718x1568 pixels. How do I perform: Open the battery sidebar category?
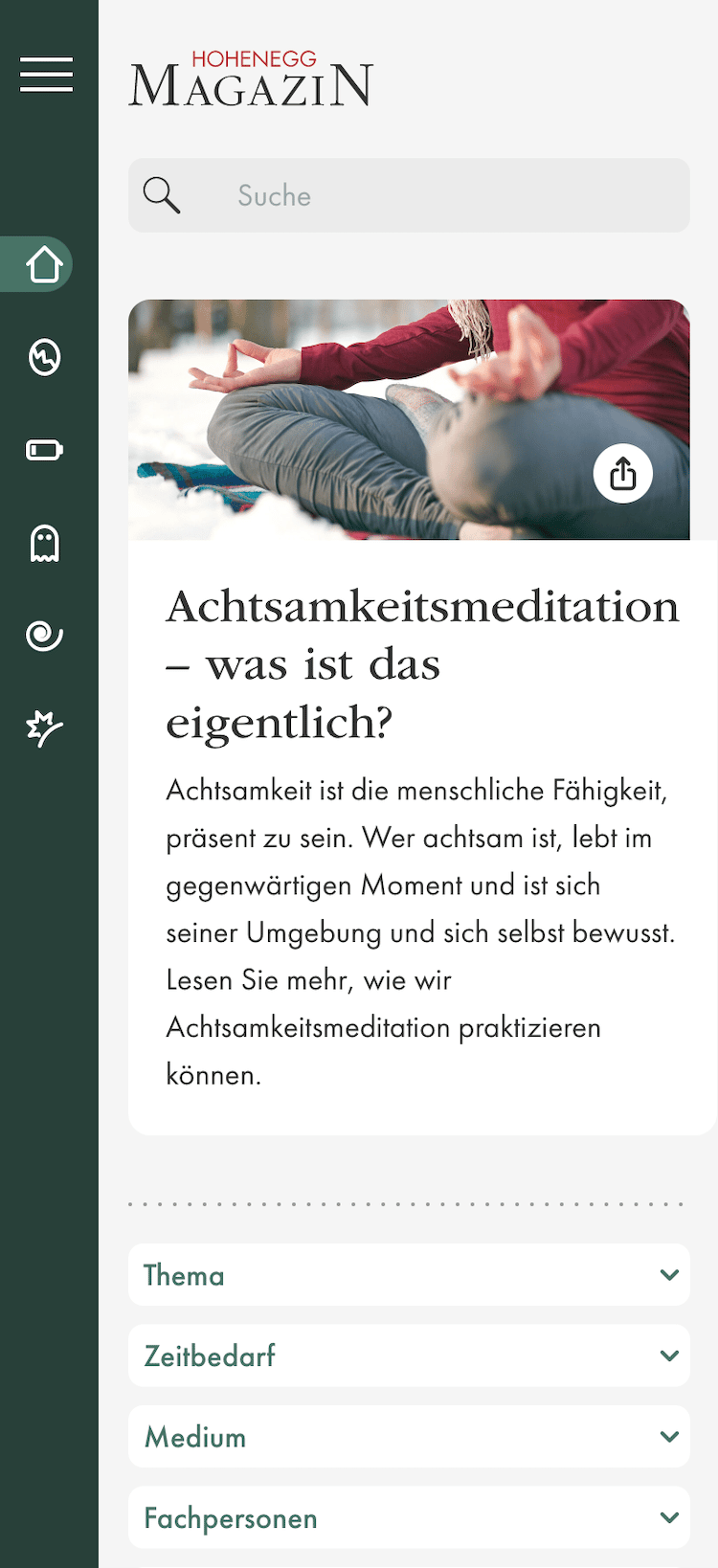coord(44,449)
